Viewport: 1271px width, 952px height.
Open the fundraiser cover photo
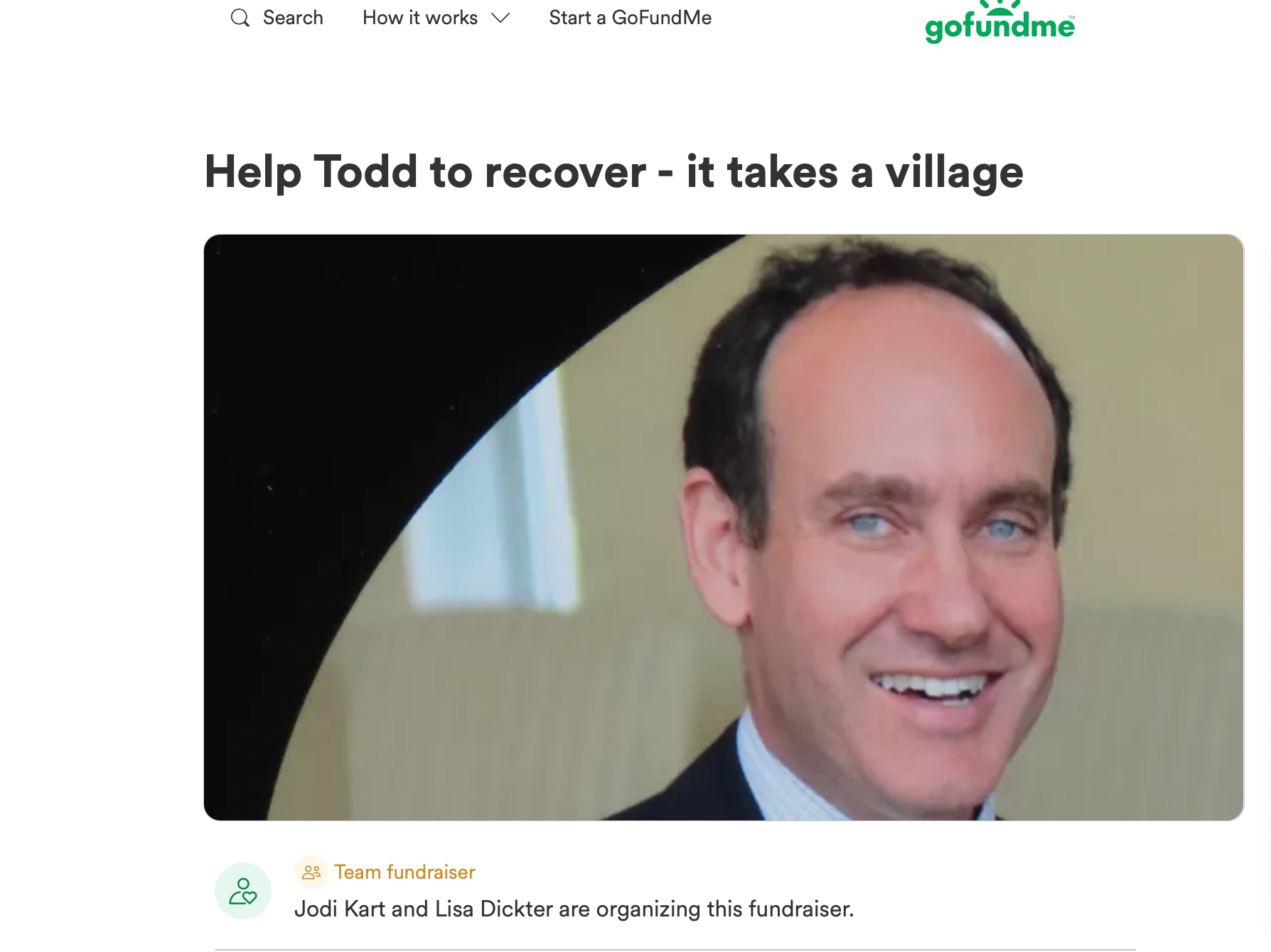(x=723, y=527)
